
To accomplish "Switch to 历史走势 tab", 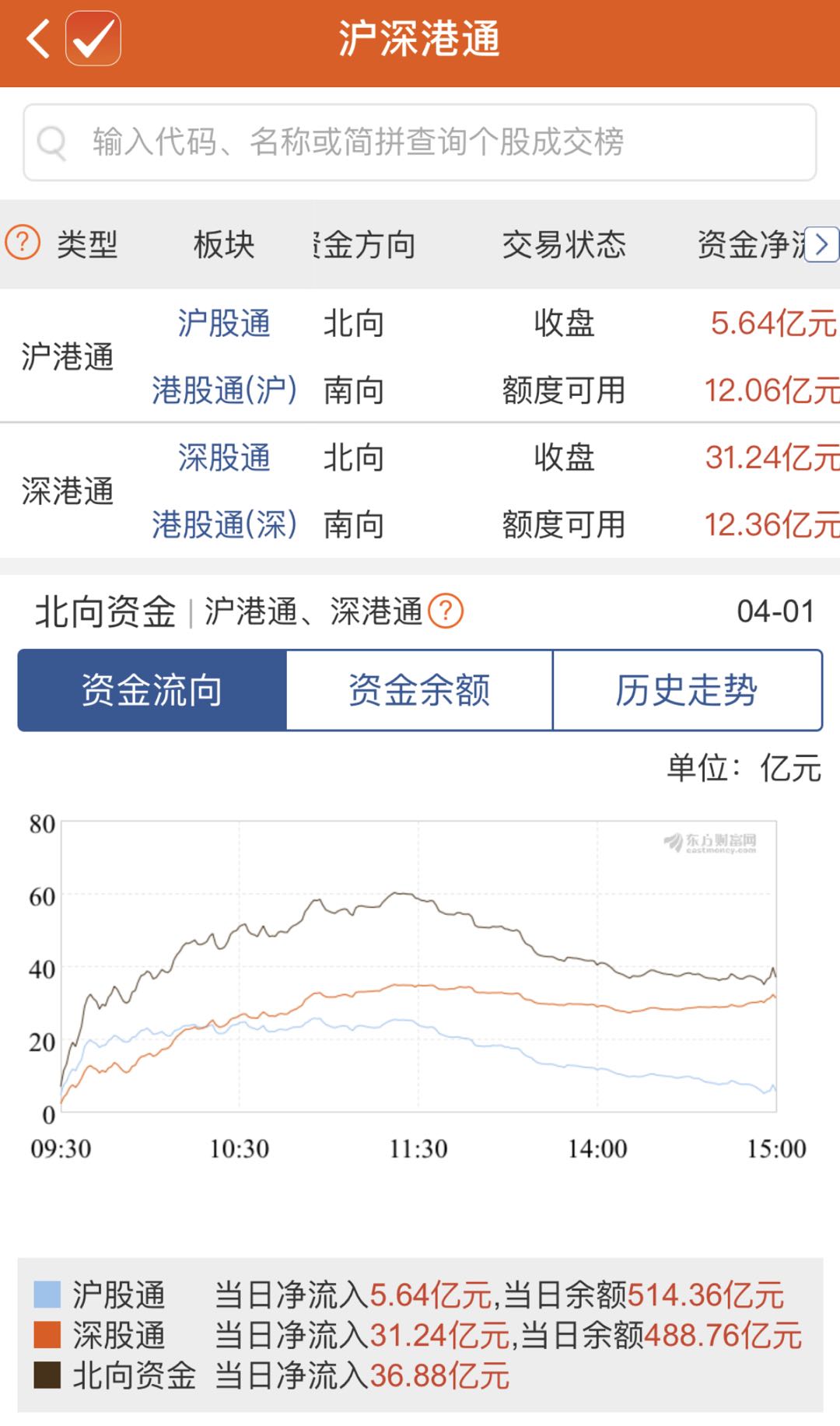I will 687,690.
